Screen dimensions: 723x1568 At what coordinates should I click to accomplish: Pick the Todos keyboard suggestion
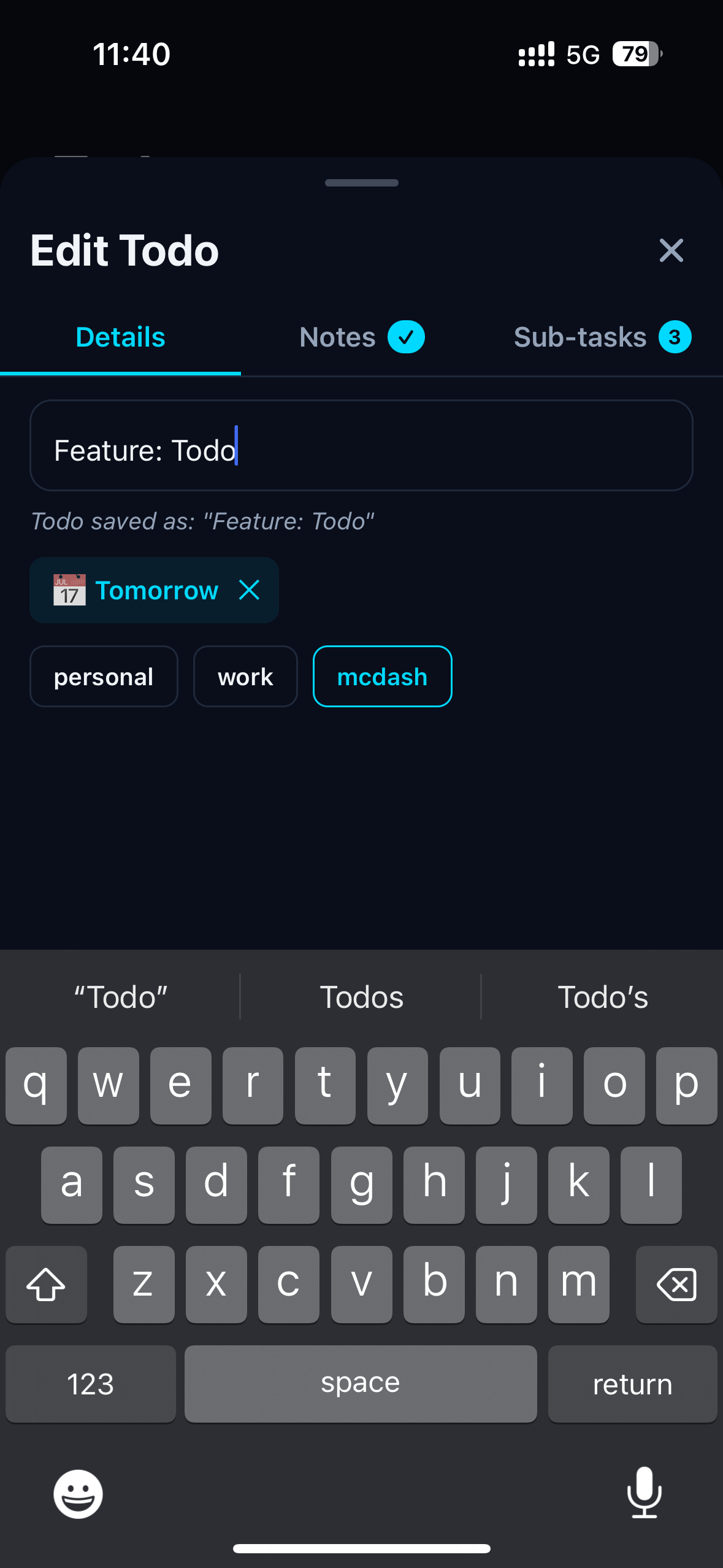pyautogui.click(x=361, y=997)
